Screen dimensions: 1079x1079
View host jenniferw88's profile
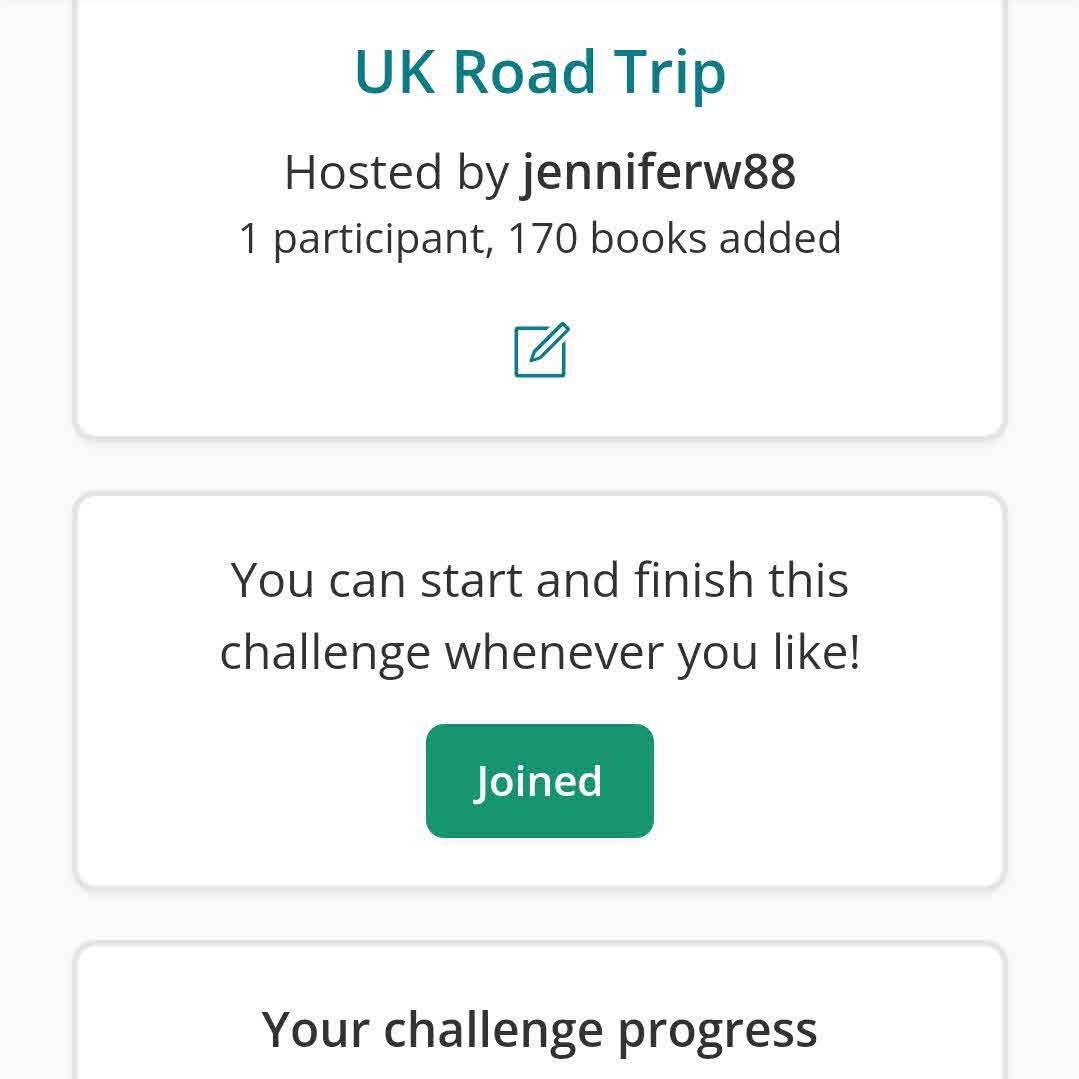click(658, 172)
